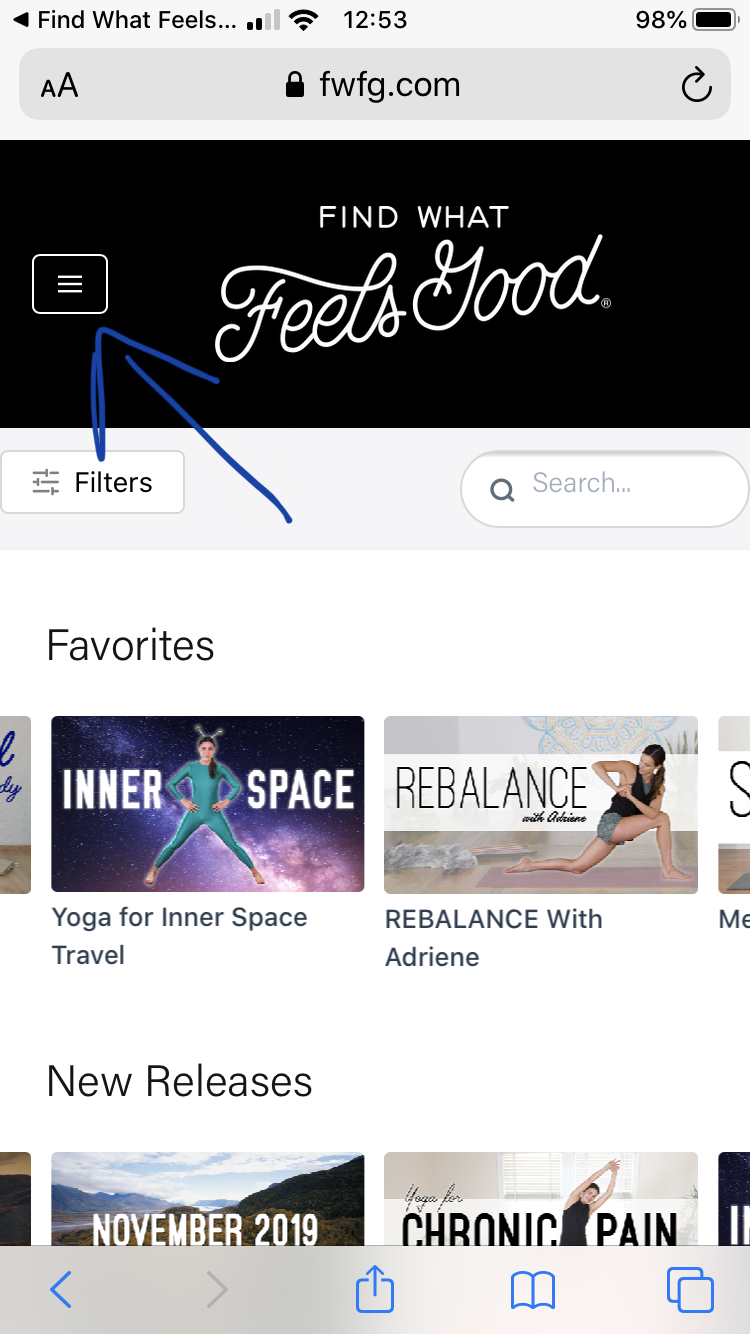
Task: Open the Filters options
Action: click(93, 482)
